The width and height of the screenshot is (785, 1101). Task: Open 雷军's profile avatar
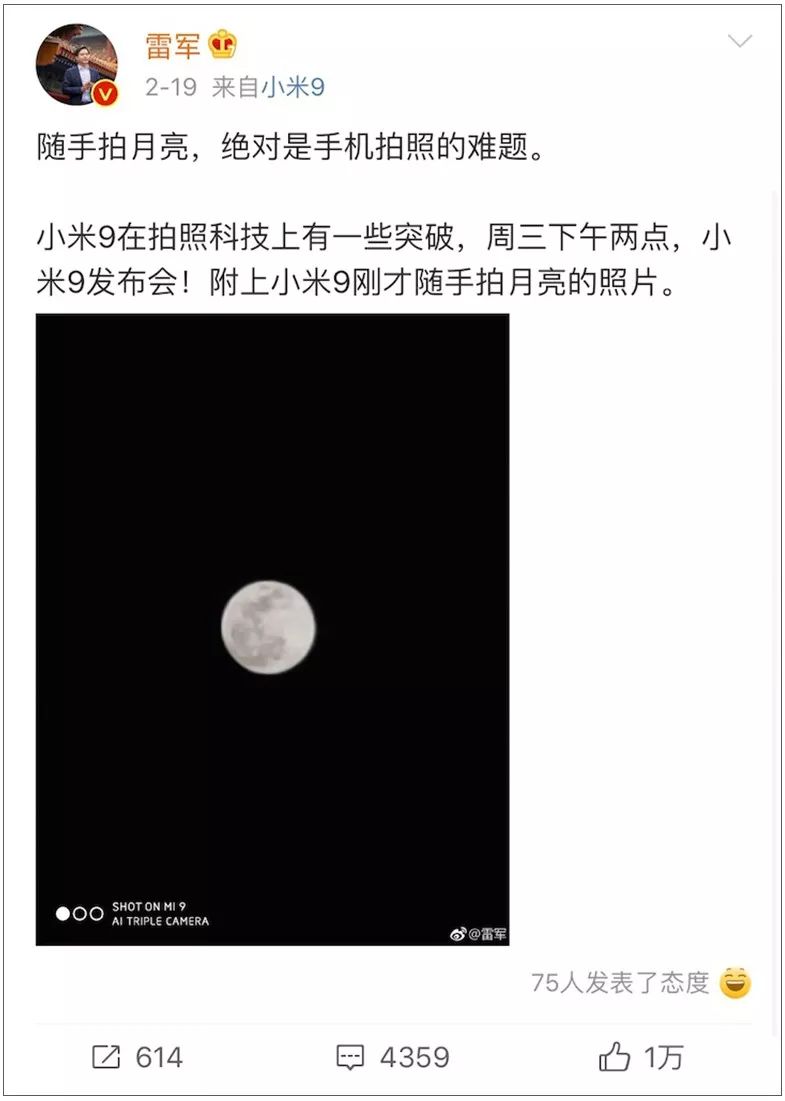[77, 65]
